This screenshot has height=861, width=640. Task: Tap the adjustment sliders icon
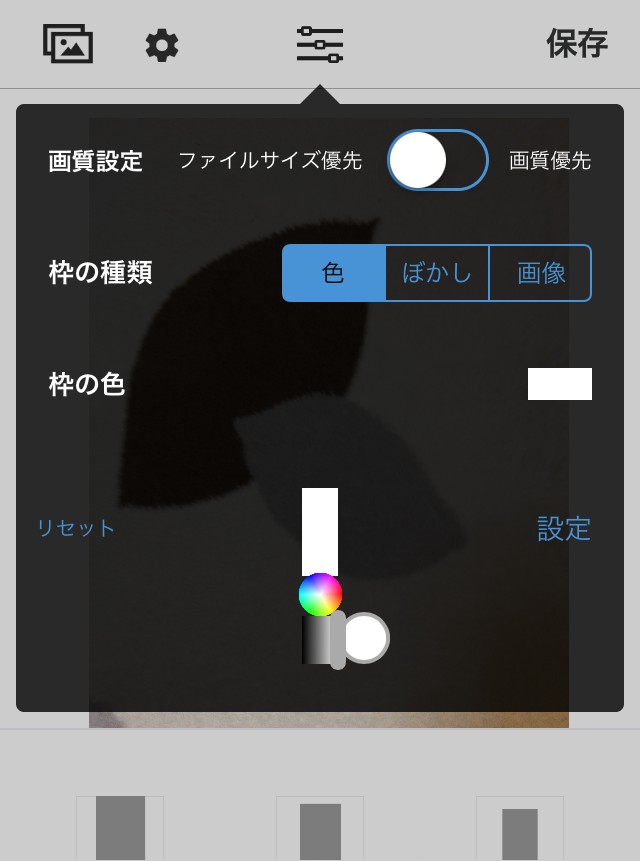click(320, 45)
